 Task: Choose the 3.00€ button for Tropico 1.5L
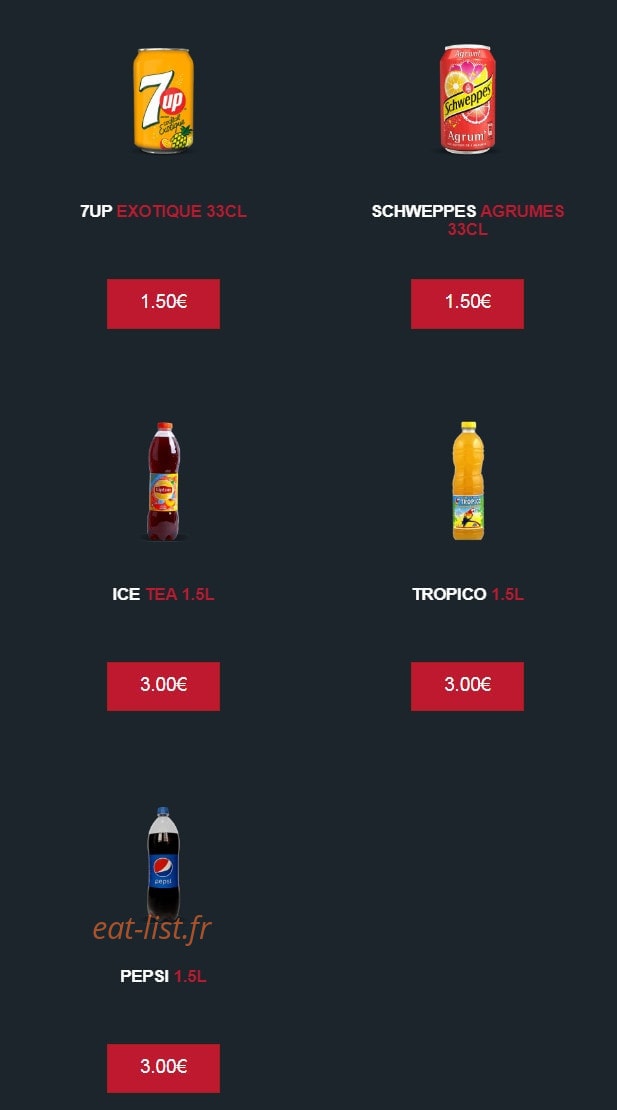point(467,686)
